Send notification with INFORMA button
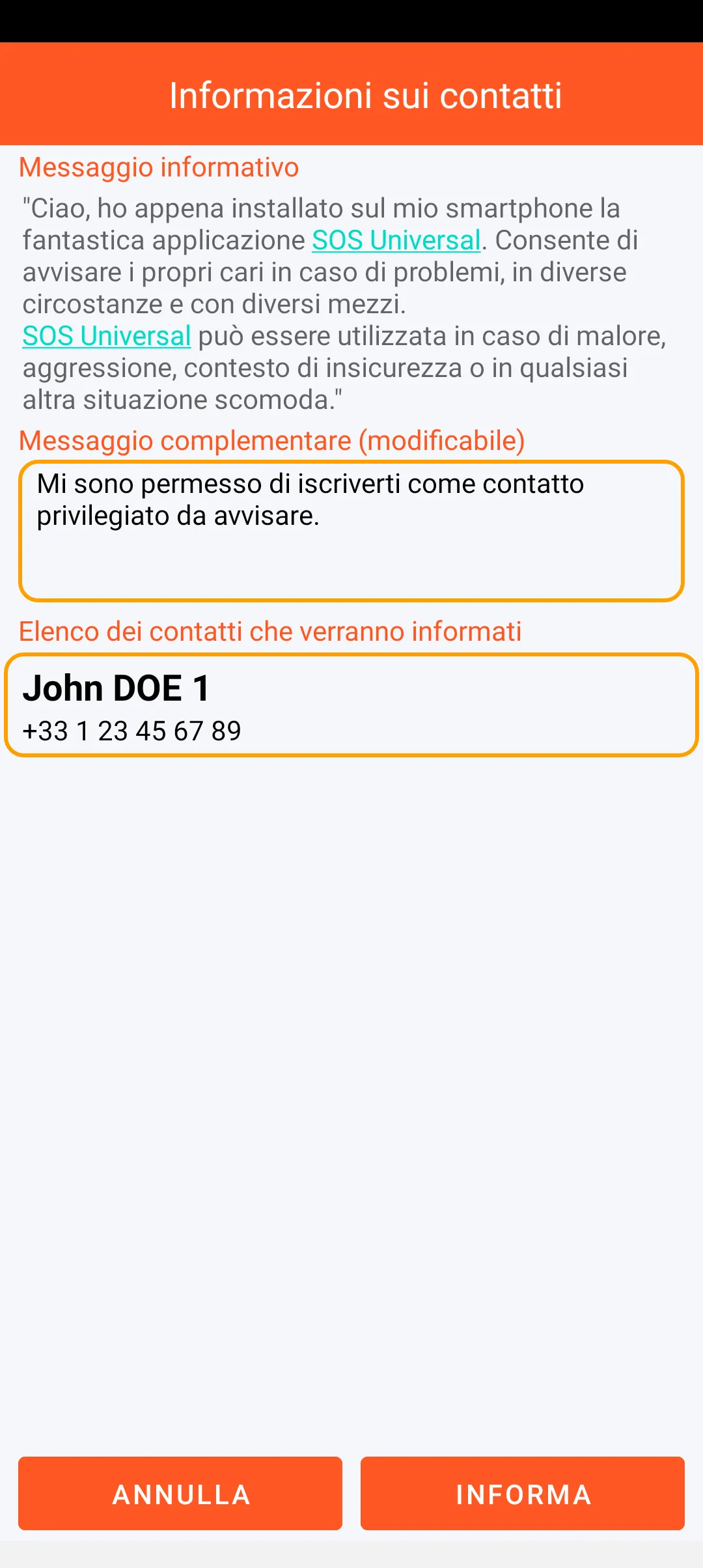The image size is (703, 1568). [523, 1493]
